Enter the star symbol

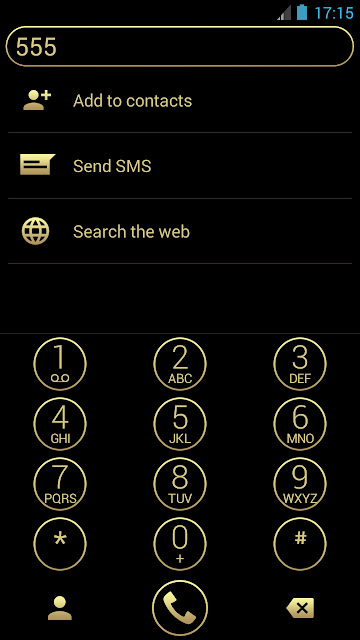click(x=60, y=544)
